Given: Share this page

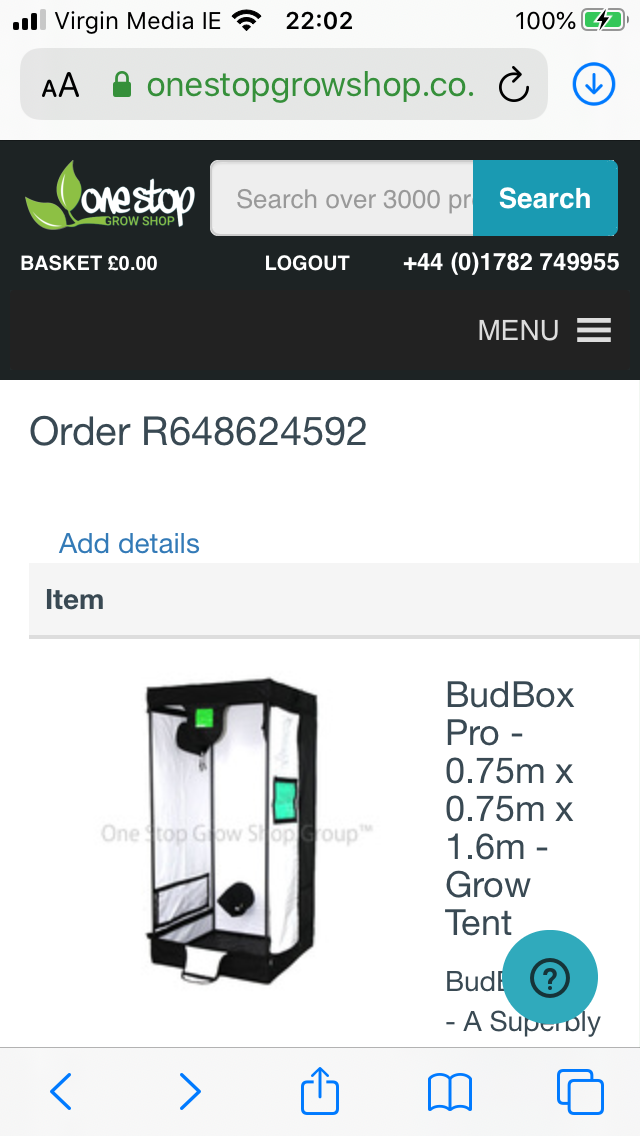Looking at the screenshot, I should (320, 1092).
